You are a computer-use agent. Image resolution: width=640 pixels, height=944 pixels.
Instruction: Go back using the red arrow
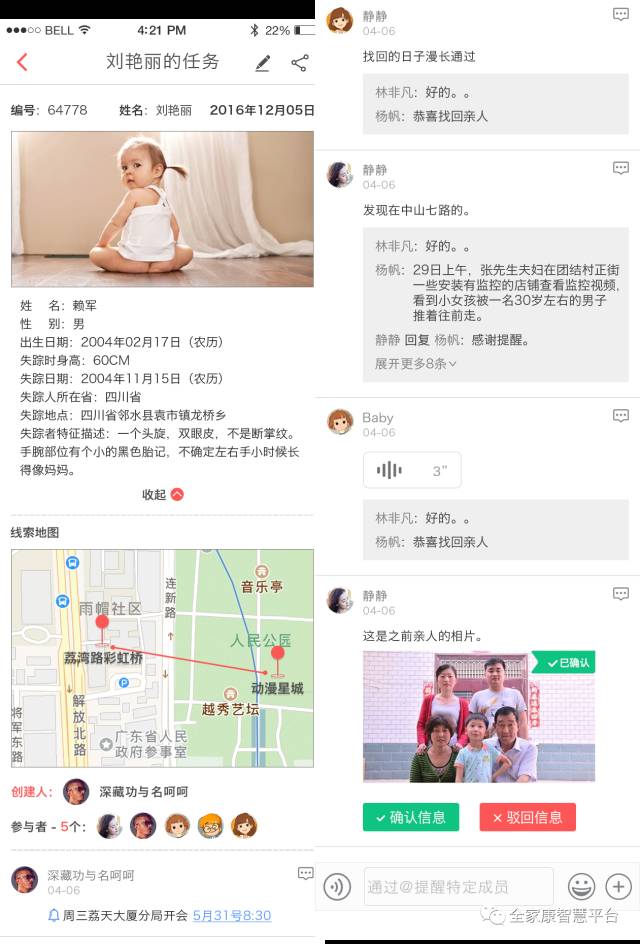point(22,62)
